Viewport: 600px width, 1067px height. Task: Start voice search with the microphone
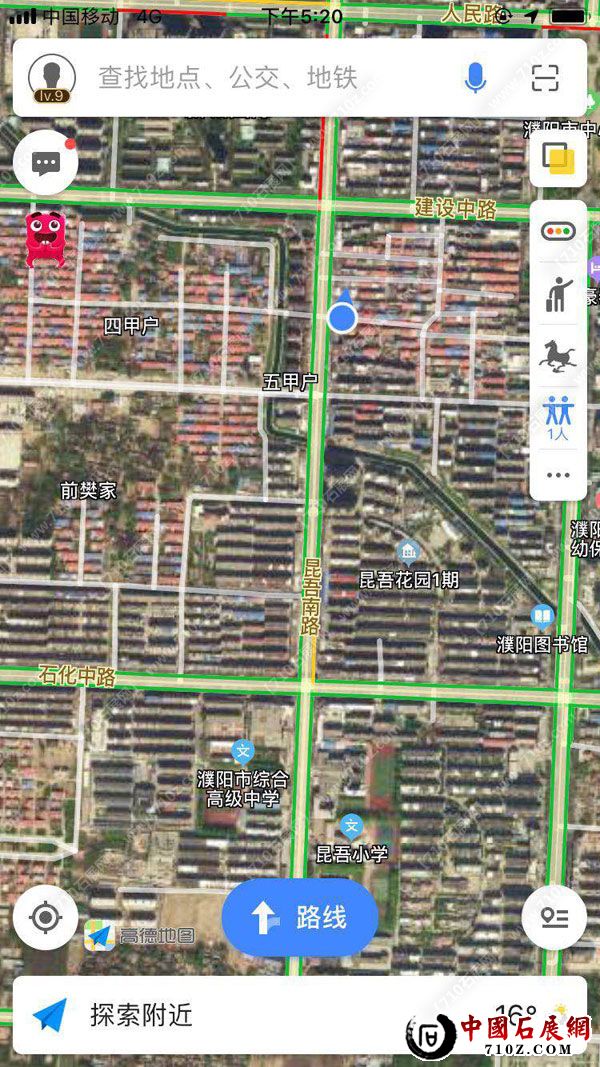(476, 77)
